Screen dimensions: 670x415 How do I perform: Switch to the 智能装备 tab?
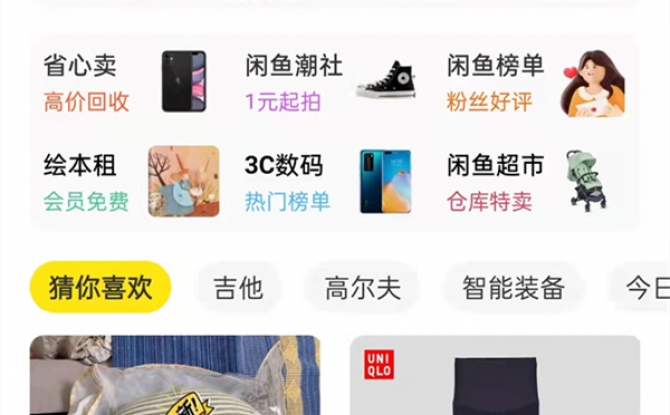[x=513, y=289]
